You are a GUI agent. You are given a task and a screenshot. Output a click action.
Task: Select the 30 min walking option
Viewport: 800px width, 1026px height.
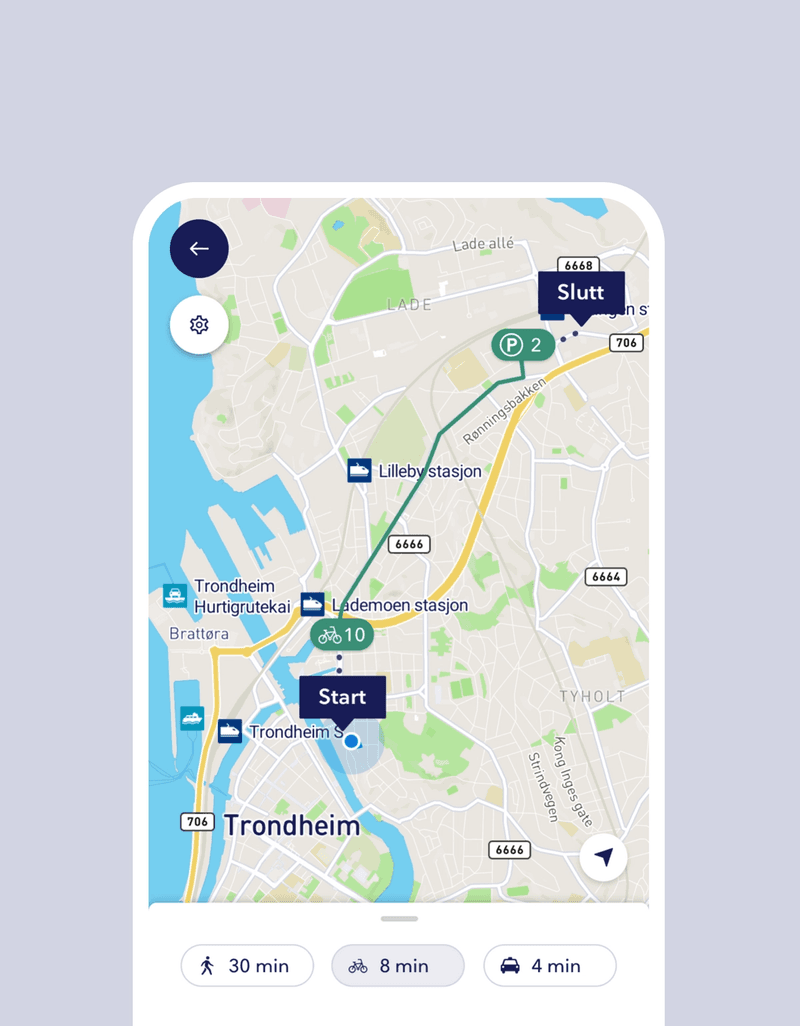[246, 966]
